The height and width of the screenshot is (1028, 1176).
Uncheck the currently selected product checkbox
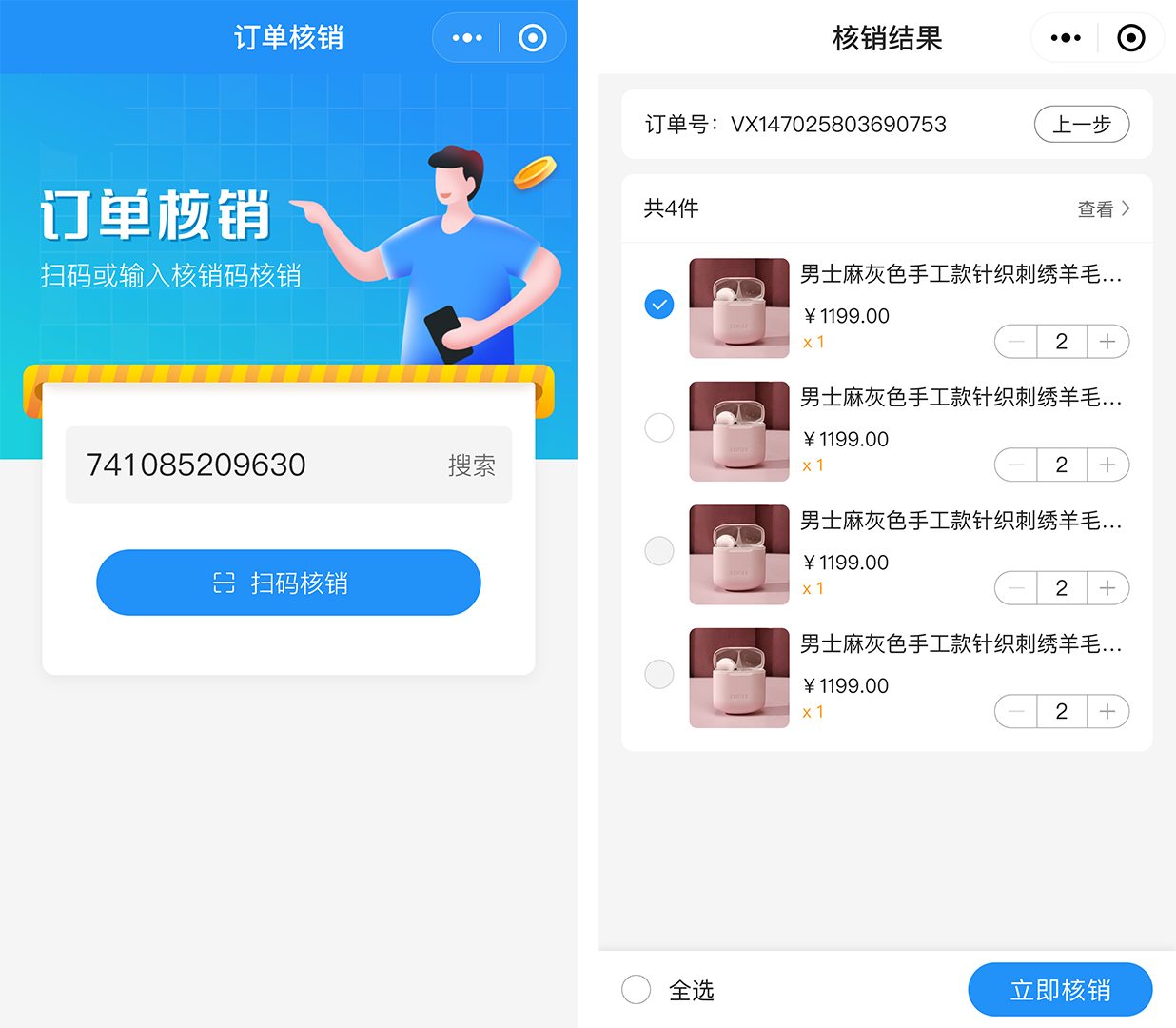659,305
